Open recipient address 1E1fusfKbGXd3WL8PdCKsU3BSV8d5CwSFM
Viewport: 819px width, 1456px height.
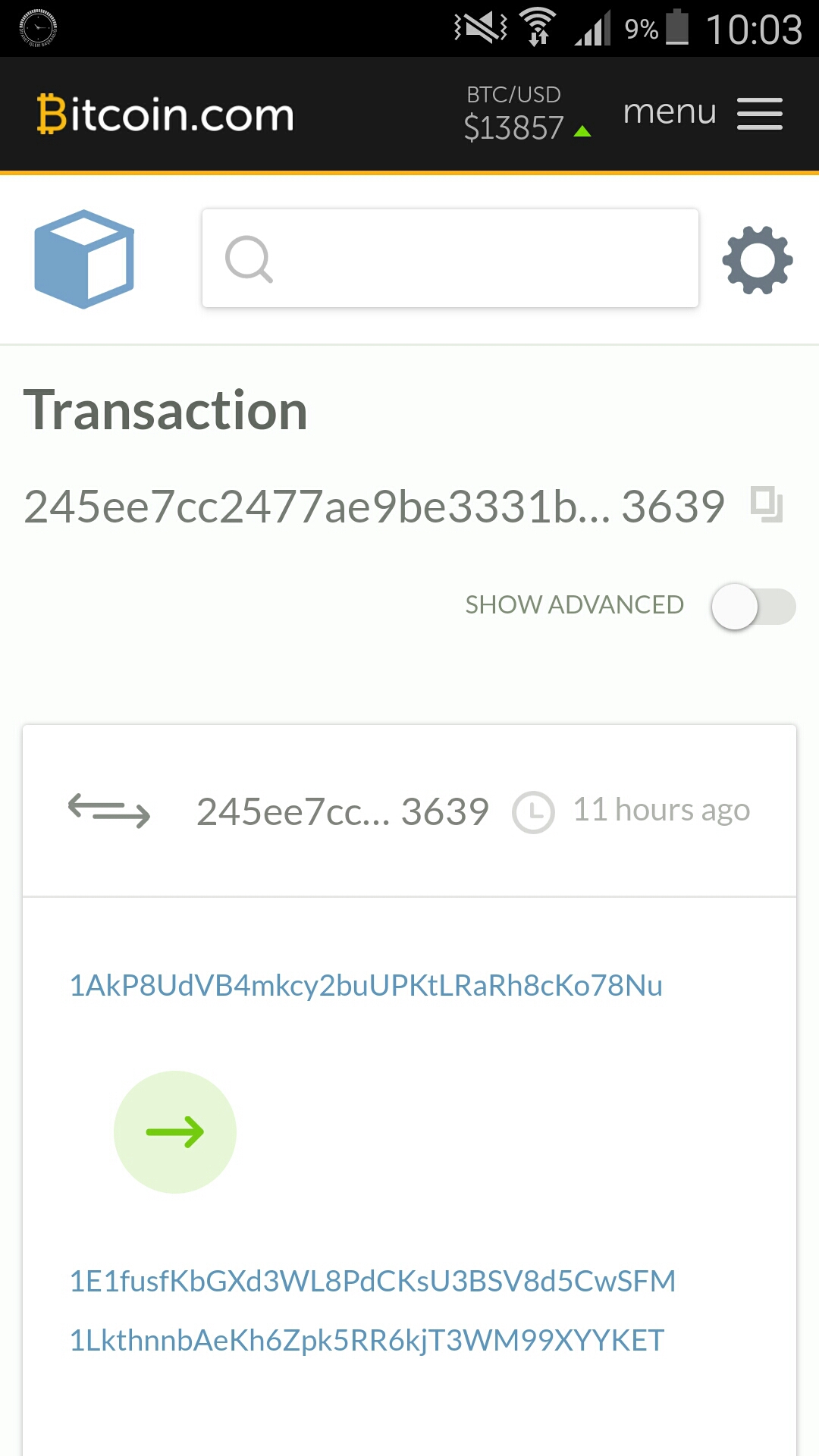click(372, 1281)
